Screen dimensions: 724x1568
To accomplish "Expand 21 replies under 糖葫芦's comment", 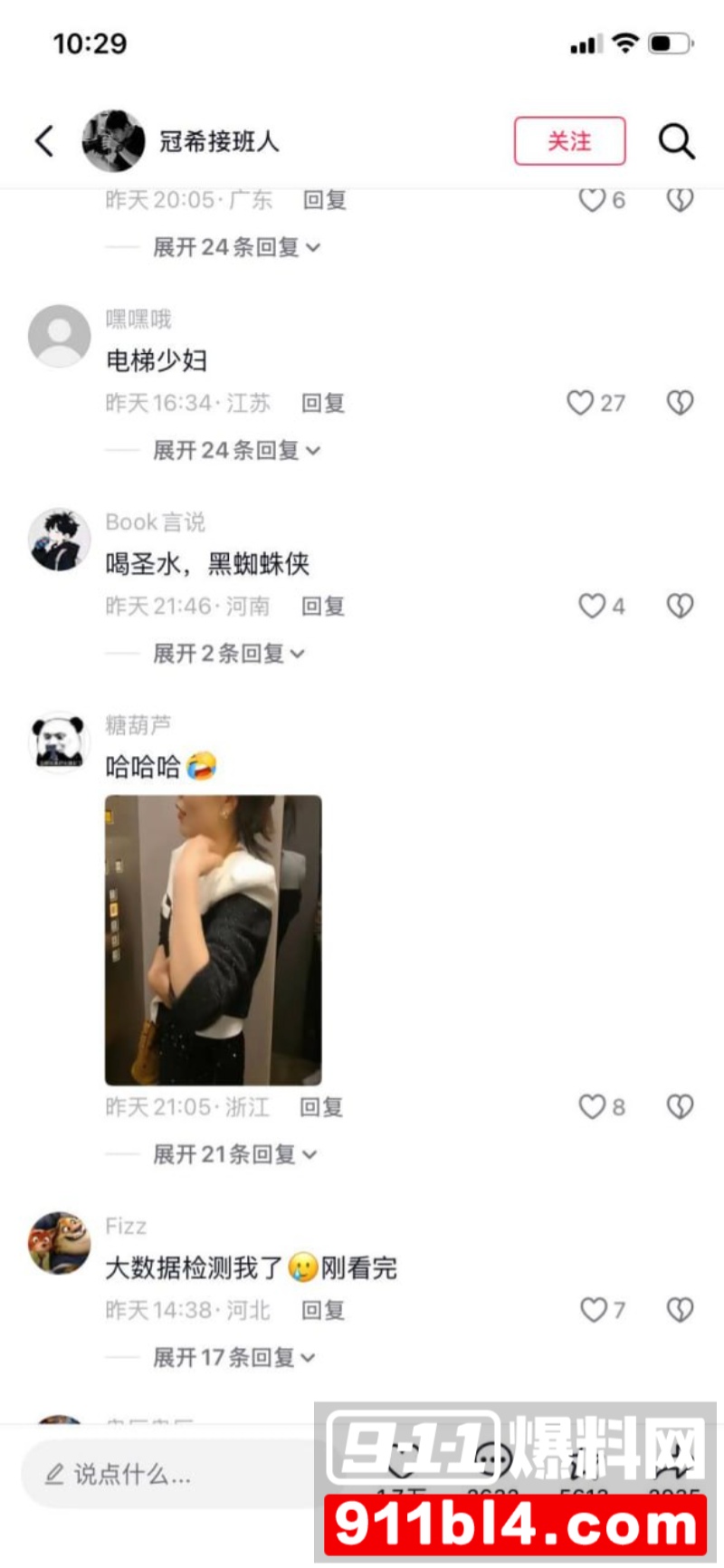I will tap(233, 1153).
